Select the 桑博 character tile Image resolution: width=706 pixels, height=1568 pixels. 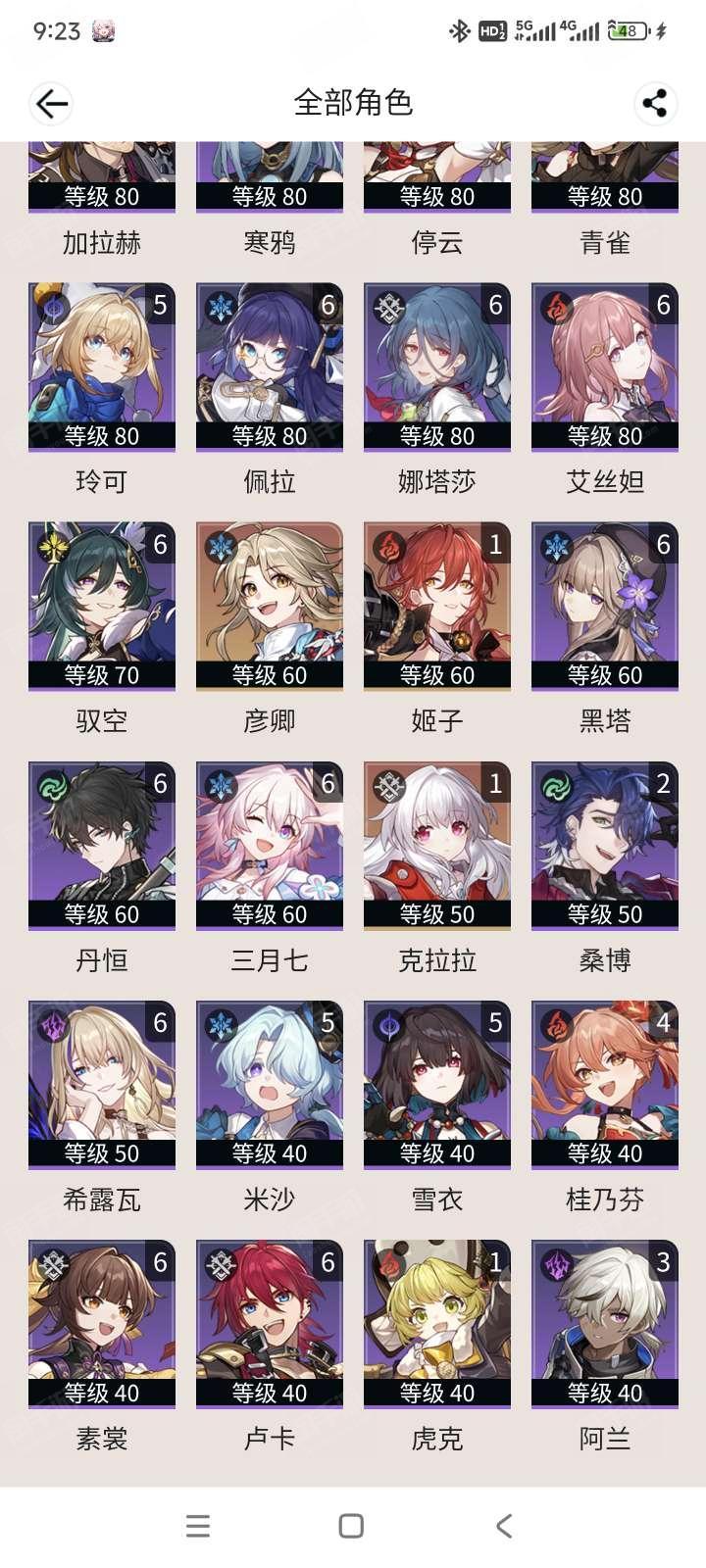point(605,845)
